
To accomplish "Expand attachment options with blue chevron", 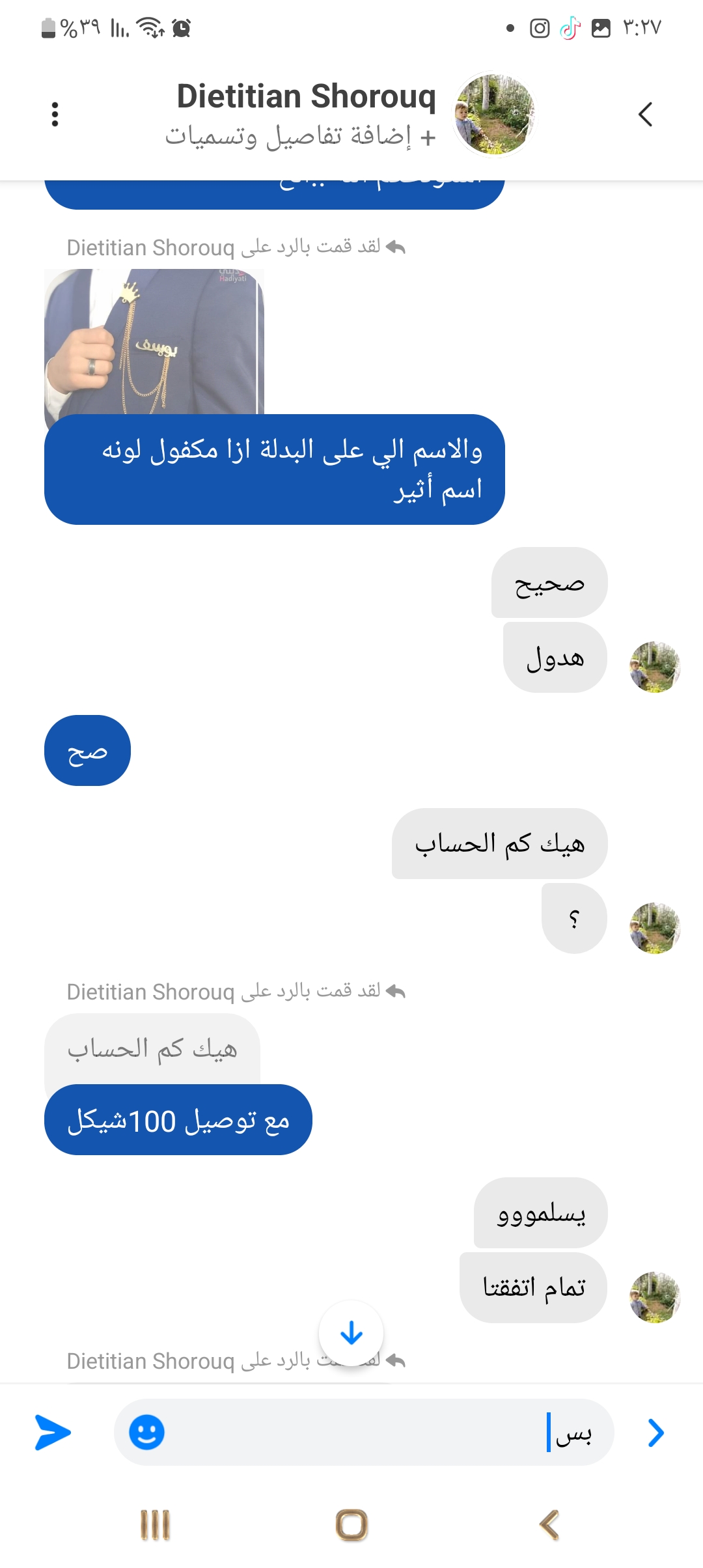I will [x=655, y=1433].
